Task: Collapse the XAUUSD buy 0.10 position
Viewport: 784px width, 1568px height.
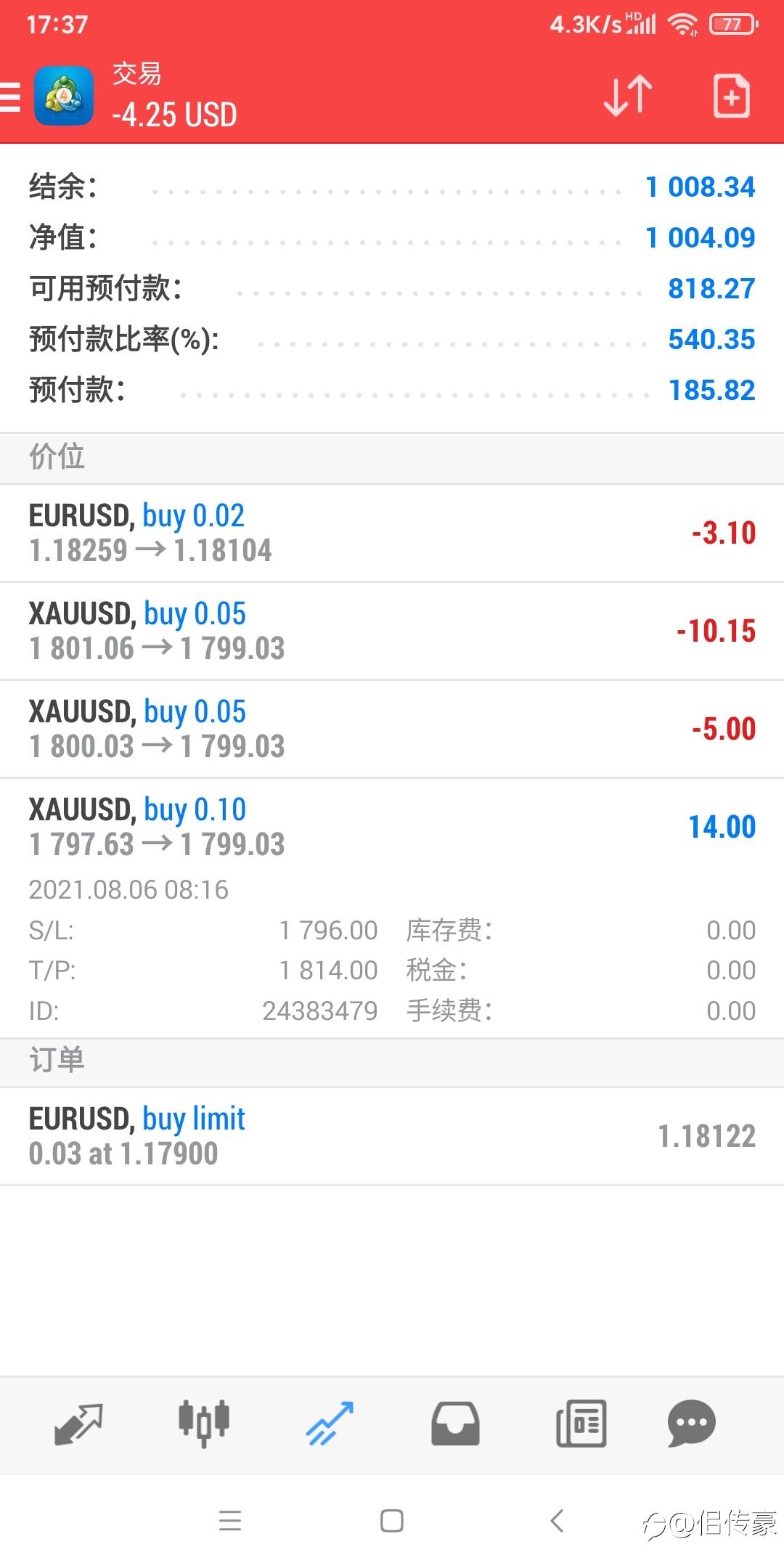Action: point(392,827)
